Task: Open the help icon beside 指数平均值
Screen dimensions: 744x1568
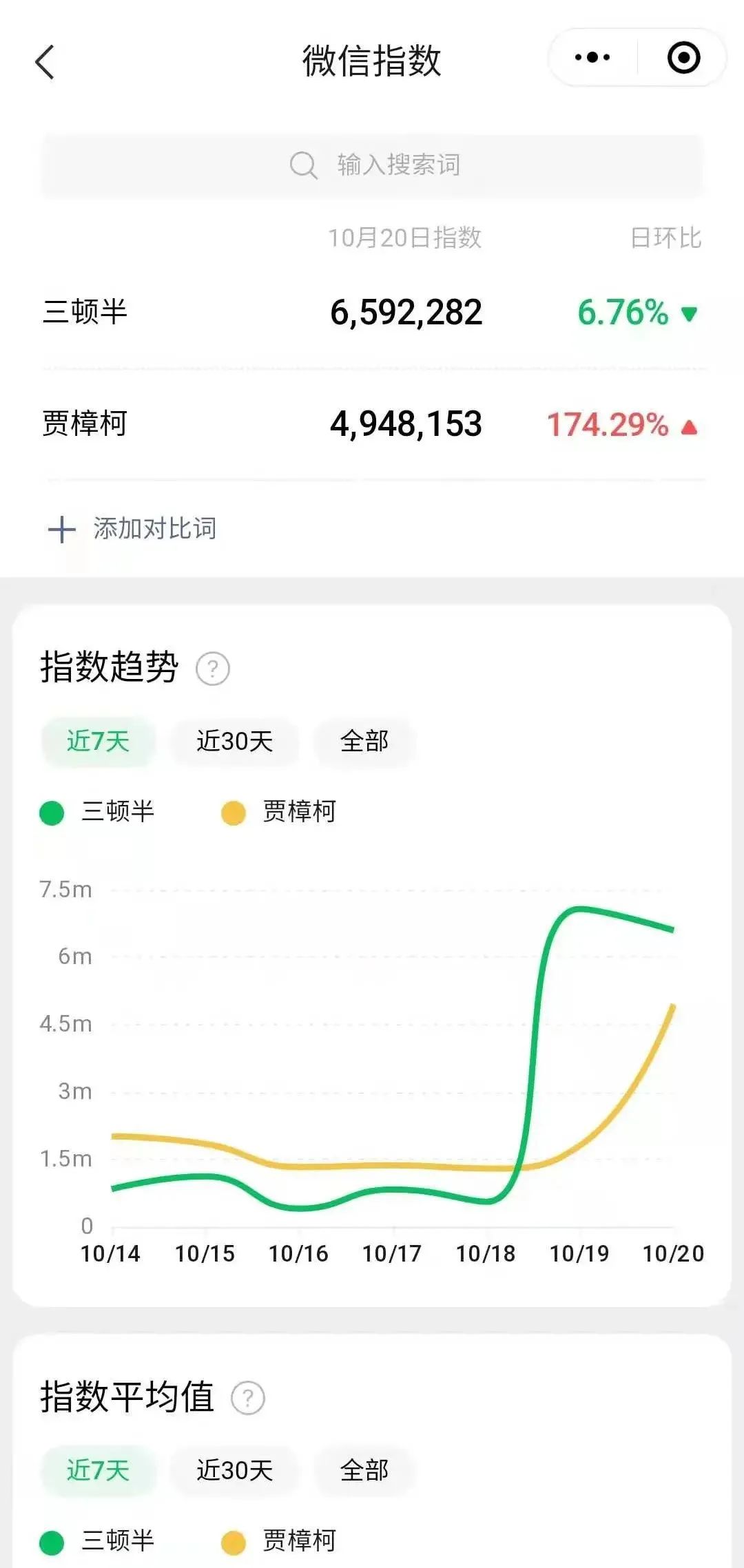Action: 248,1397
